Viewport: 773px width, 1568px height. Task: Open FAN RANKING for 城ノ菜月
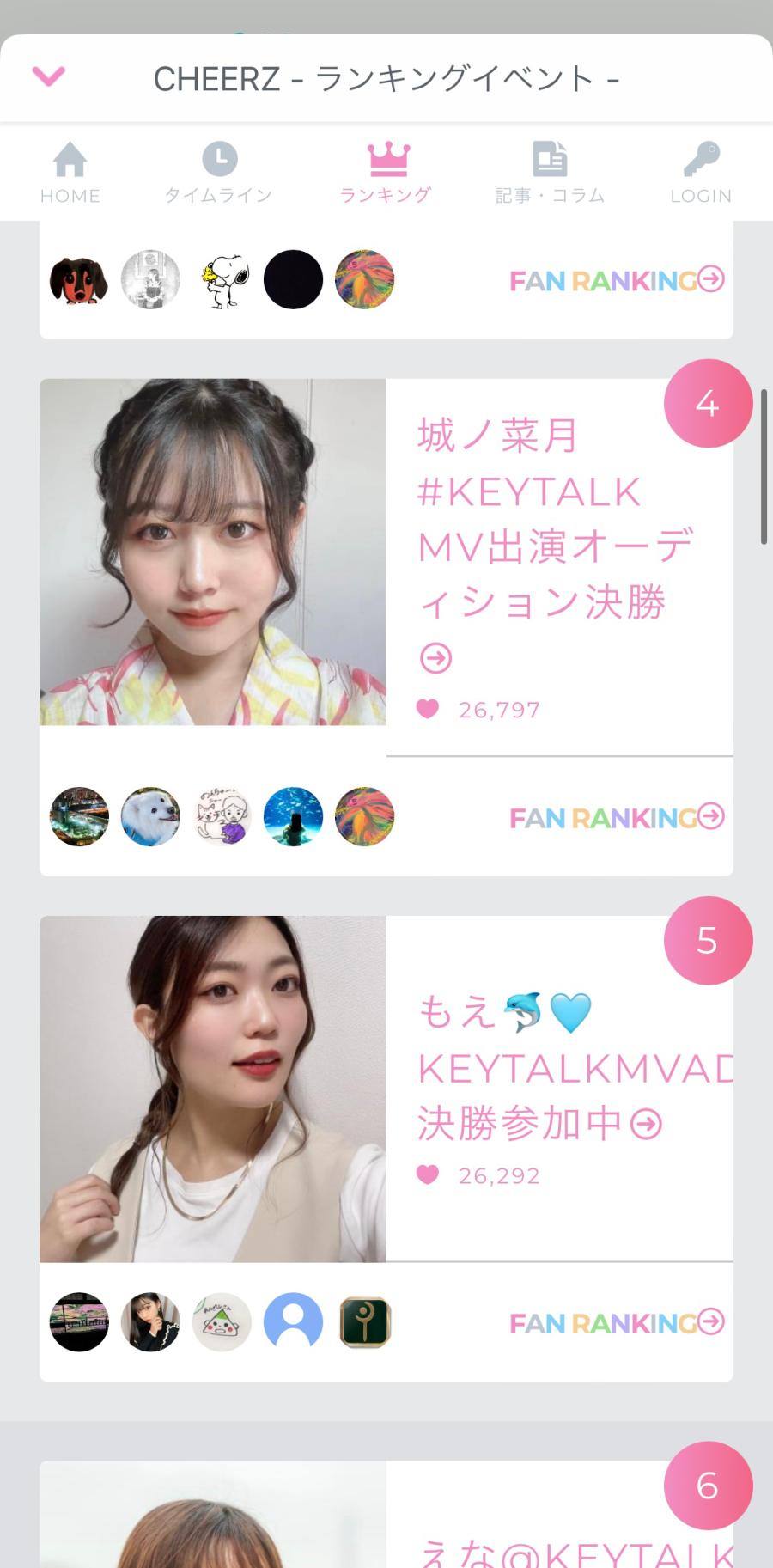[x=617, y=817]
